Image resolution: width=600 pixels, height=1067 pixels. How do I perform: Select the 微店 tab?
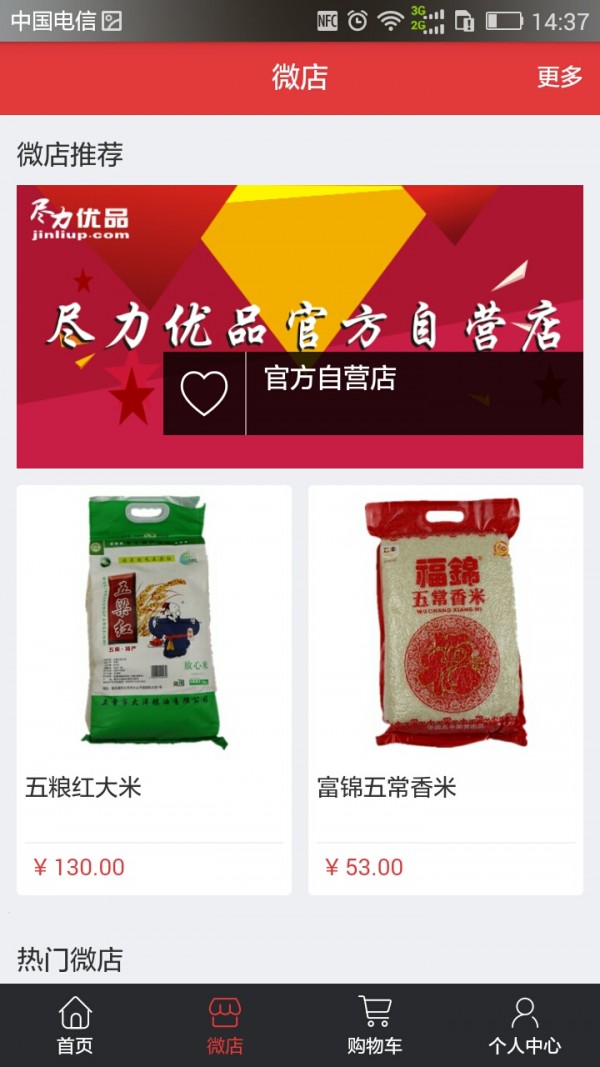coord(224,1025)
